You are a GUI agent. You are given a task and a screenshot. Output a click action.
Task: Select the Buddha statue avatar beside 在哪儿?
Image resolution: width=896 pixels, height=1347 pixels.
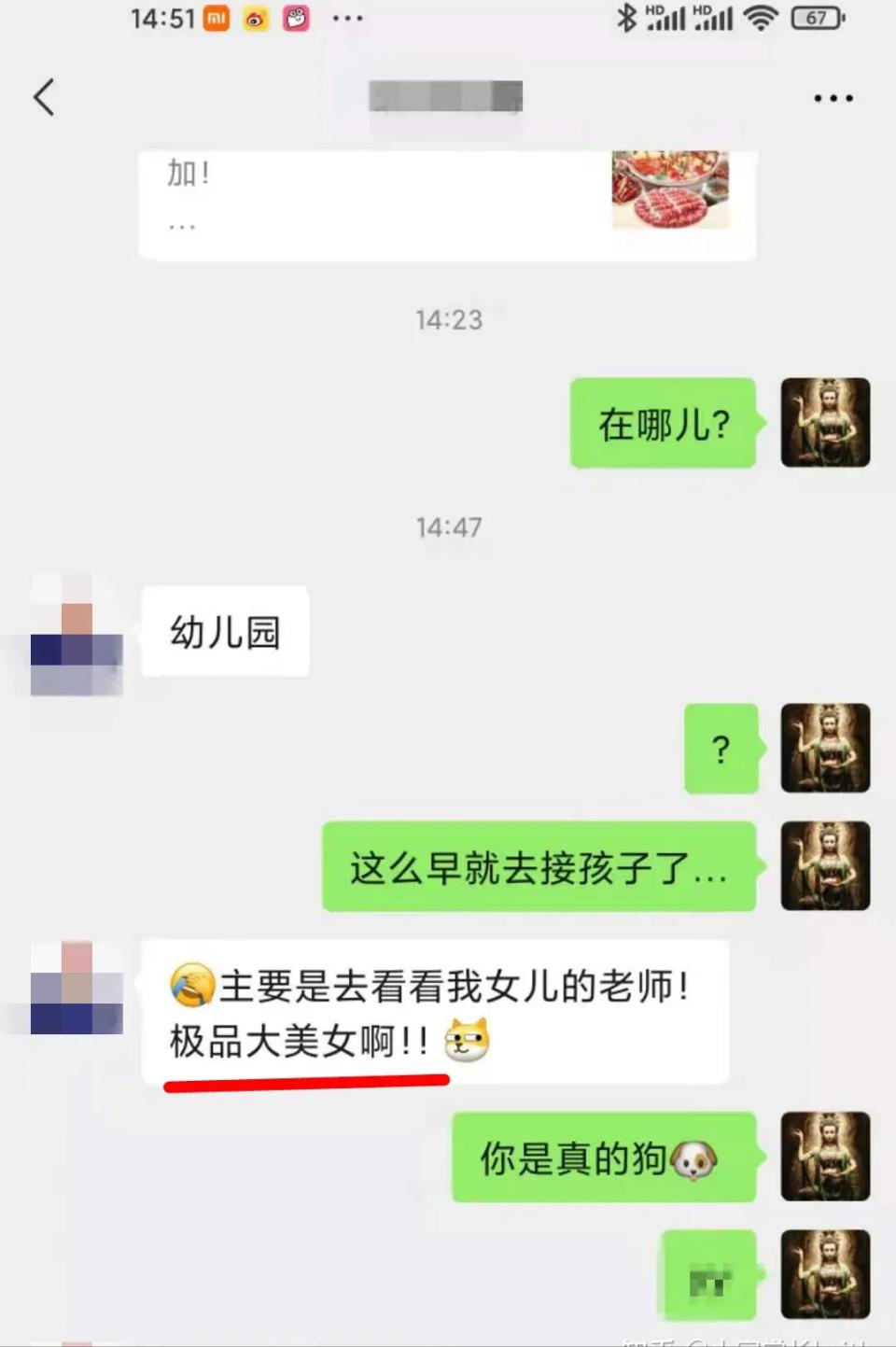(825, 422)
